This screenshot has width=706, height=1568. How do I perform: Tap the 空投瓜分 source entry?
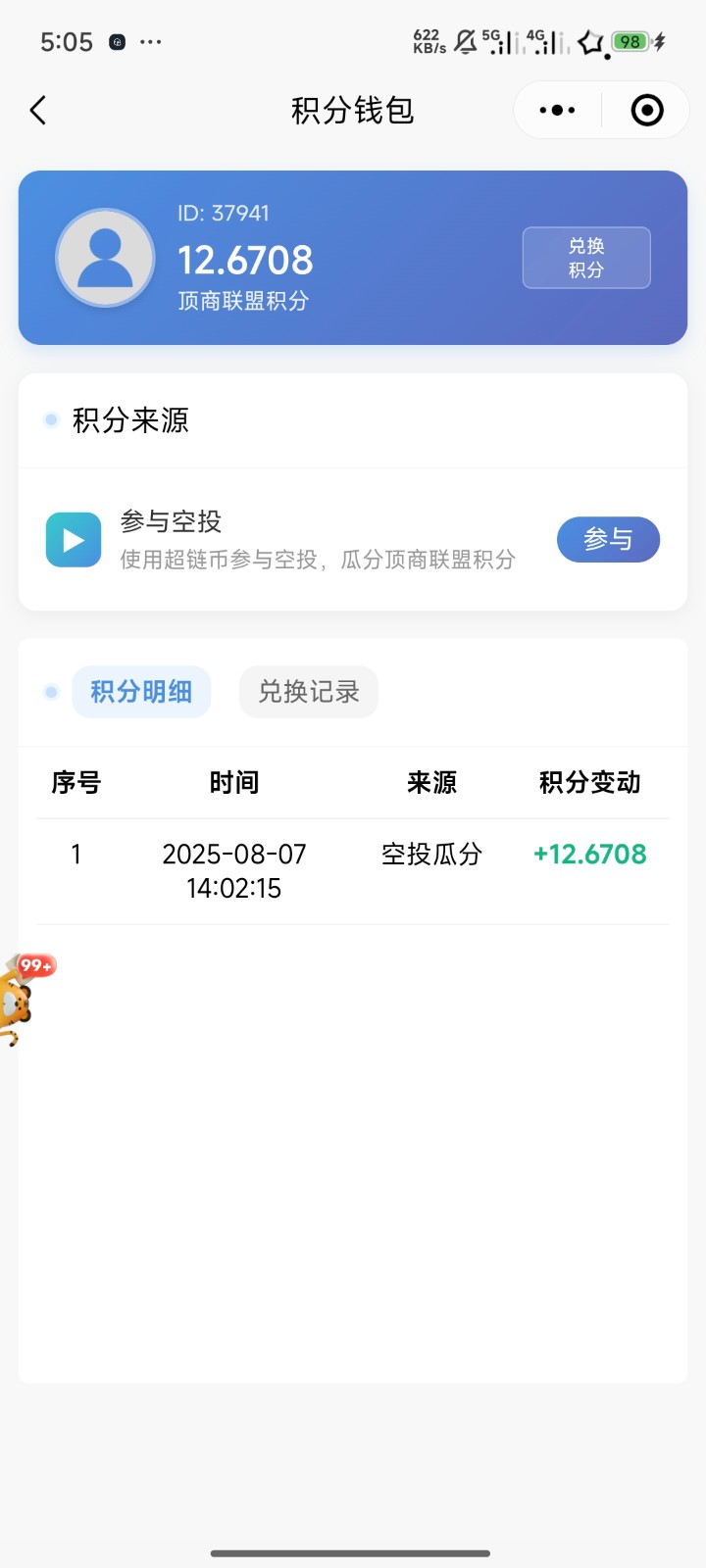(x=431, y=855)
